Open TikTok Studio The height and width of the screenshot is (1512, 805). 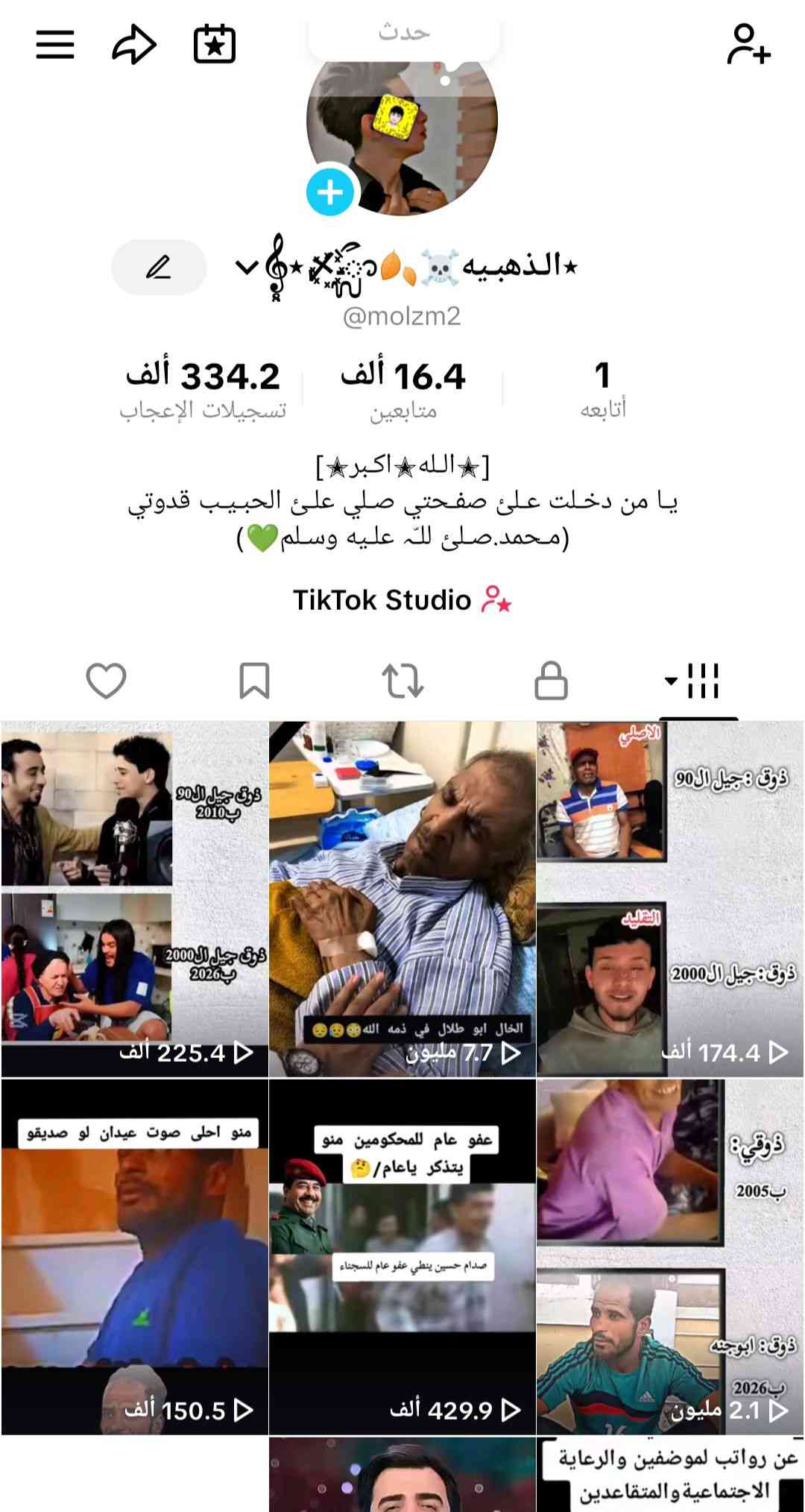point(402,599)
